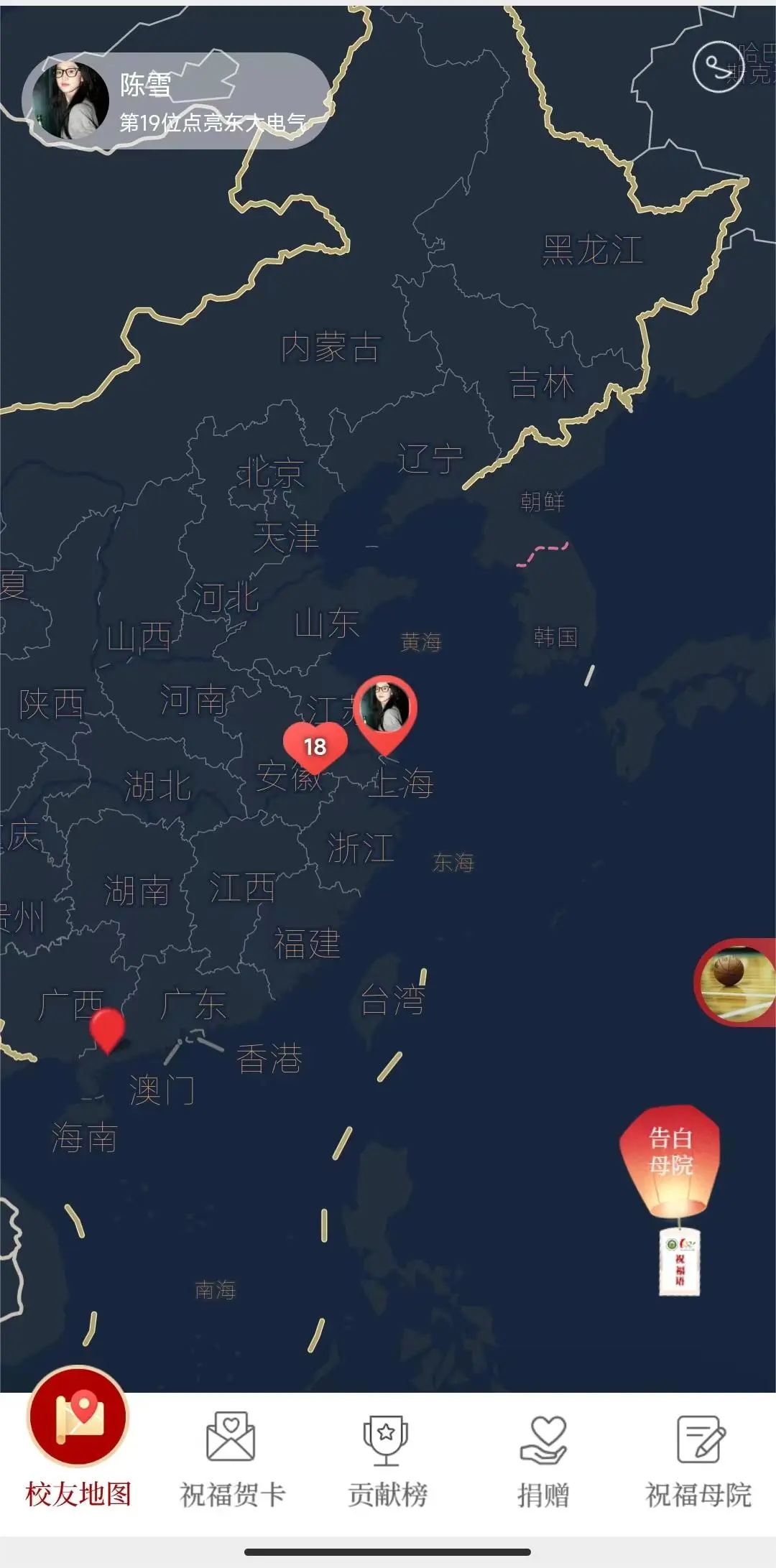Tap the heart cluster marker showing 18

[315, 748]
